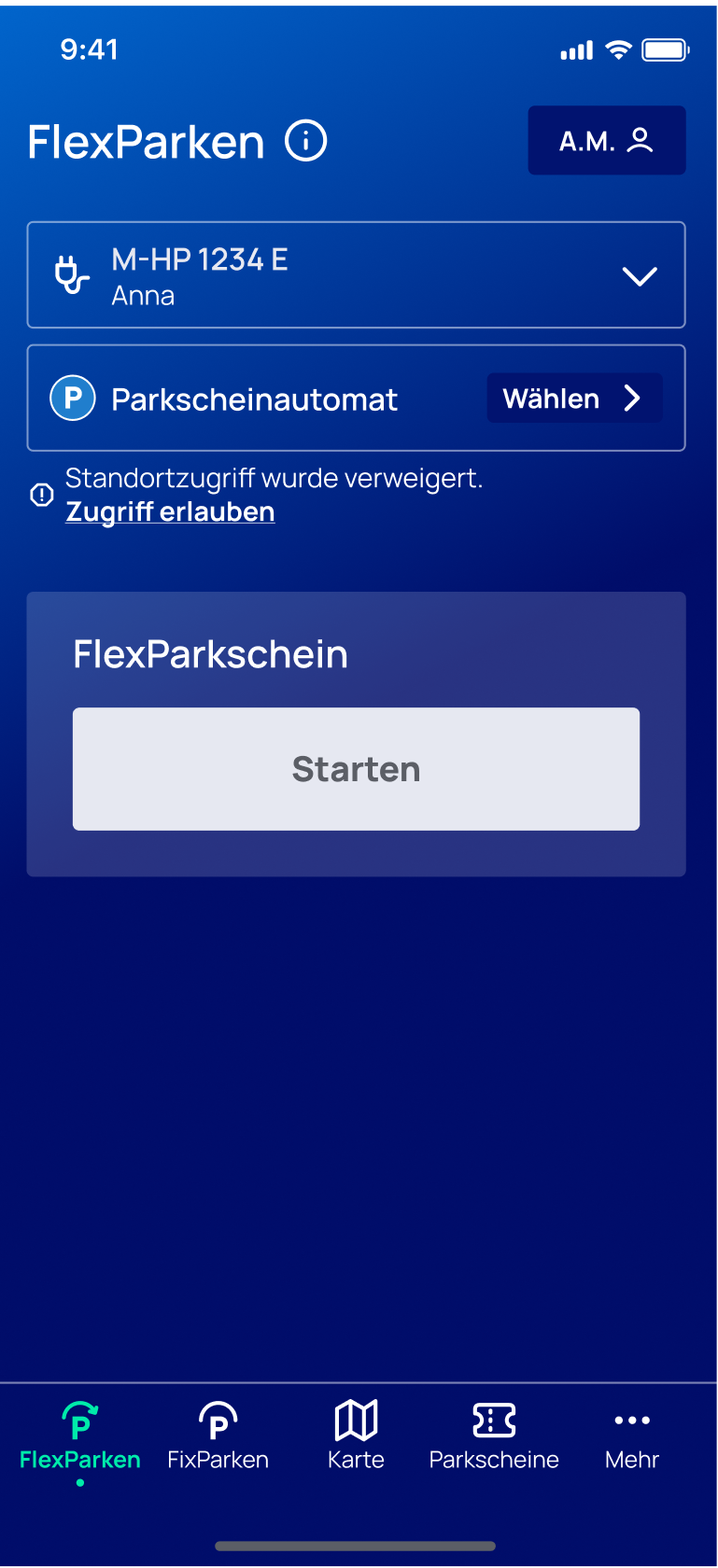Start the FlexParkschein with Starten
718x1568 pixels.
pos(356,769)
